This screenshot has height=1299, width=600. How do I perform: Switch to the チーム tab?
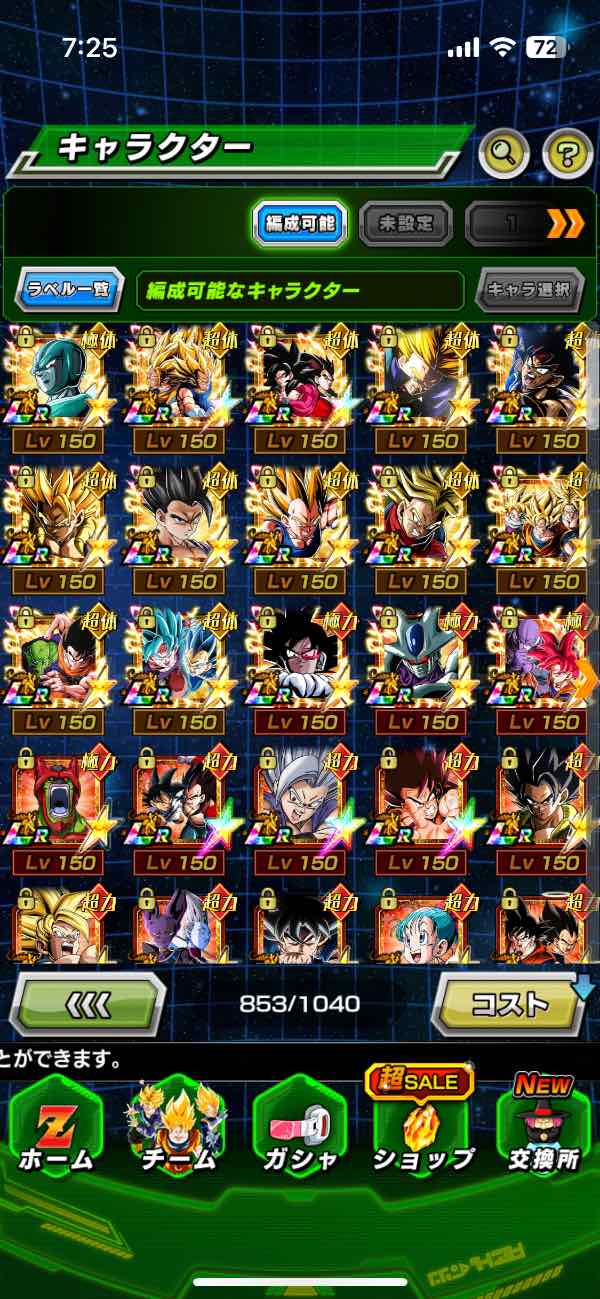pyautogui.click(x=176, y=1128)
